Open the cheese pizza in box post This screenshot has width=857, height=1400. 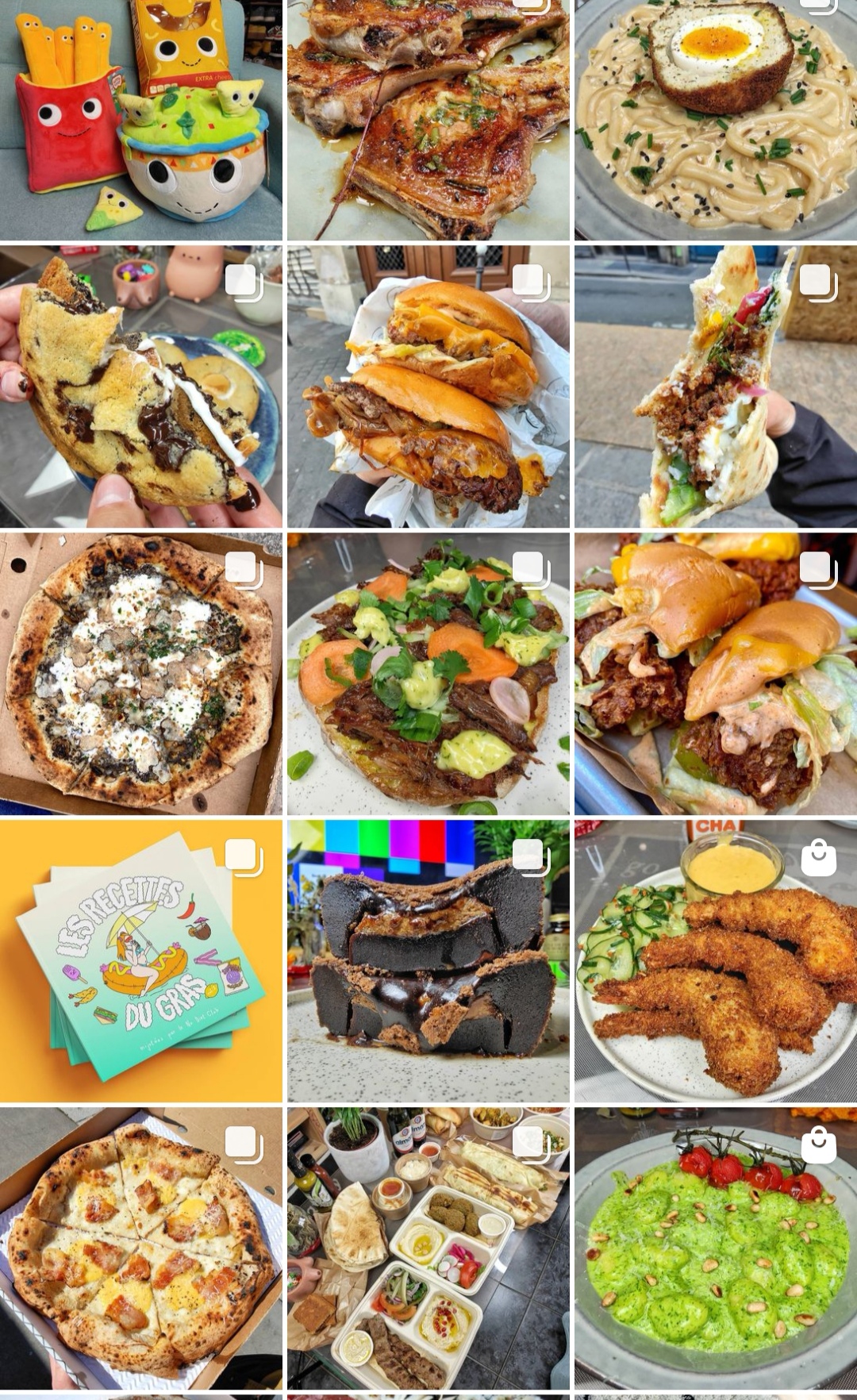click(x=141, y=1248)
